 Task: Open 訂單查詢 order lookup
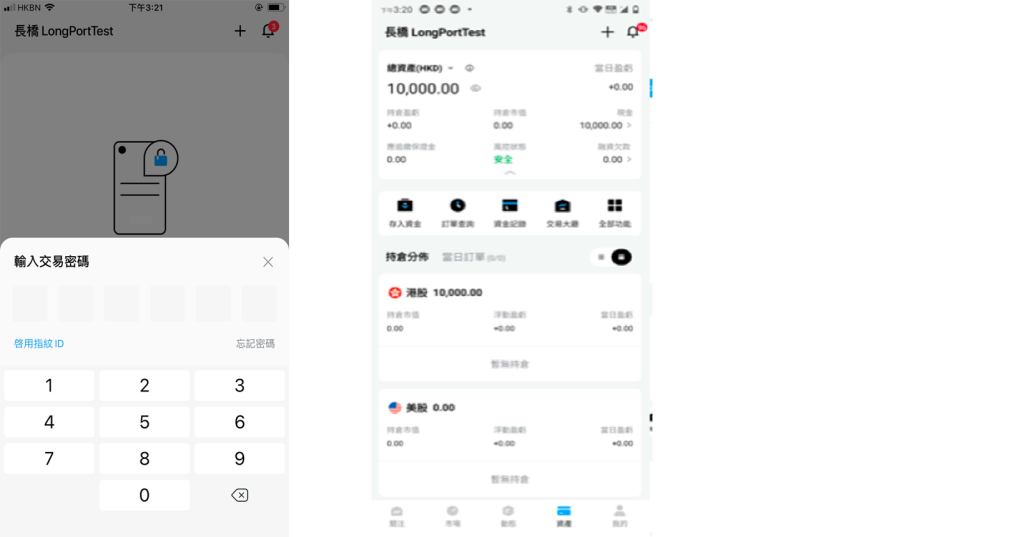(x=457, y=212)
